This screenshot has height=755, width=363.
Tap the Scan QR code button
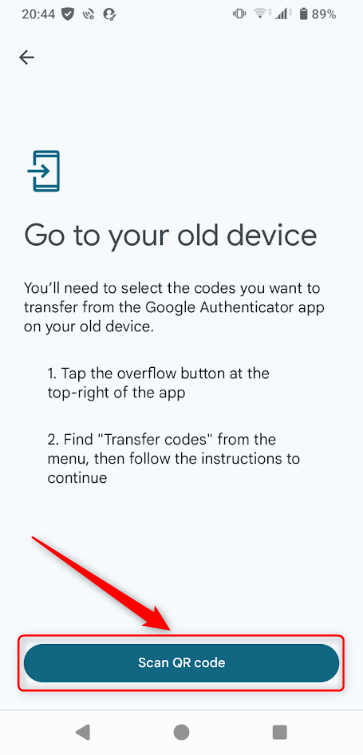tap(182, 663)
